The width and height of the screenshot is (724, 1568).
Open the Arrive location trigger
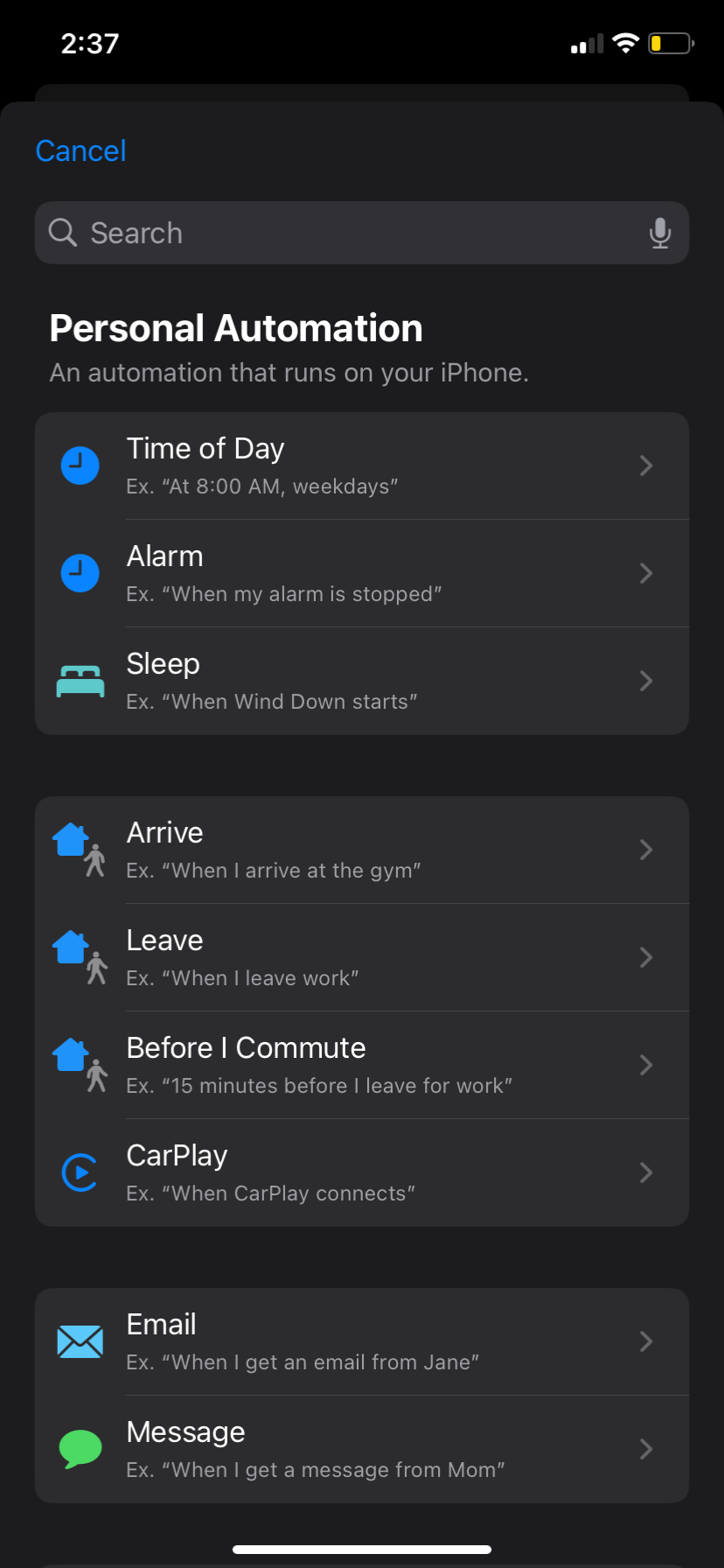[362, 850]
